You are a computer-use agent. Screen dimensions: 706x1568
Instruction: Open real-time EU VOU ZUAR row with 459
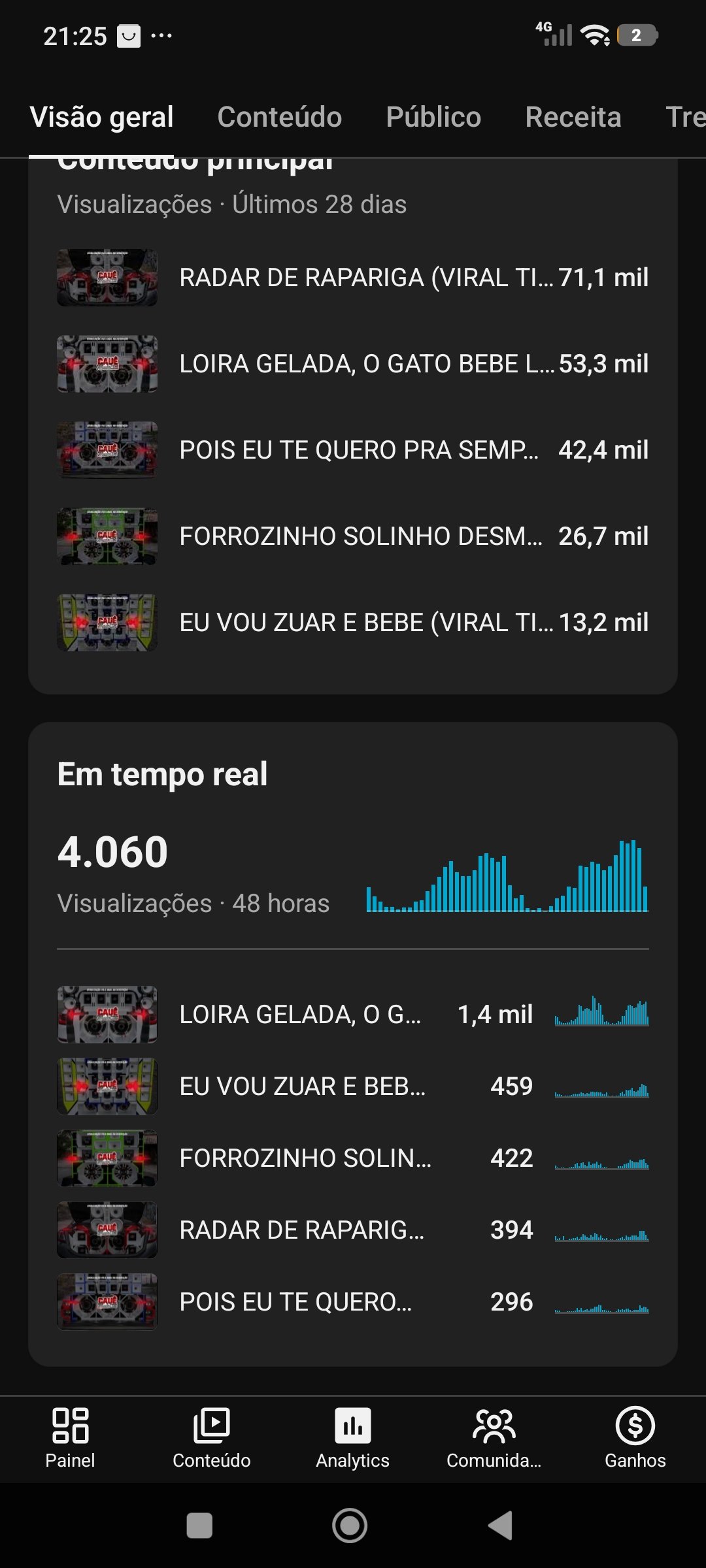(x=353, y=1086)
